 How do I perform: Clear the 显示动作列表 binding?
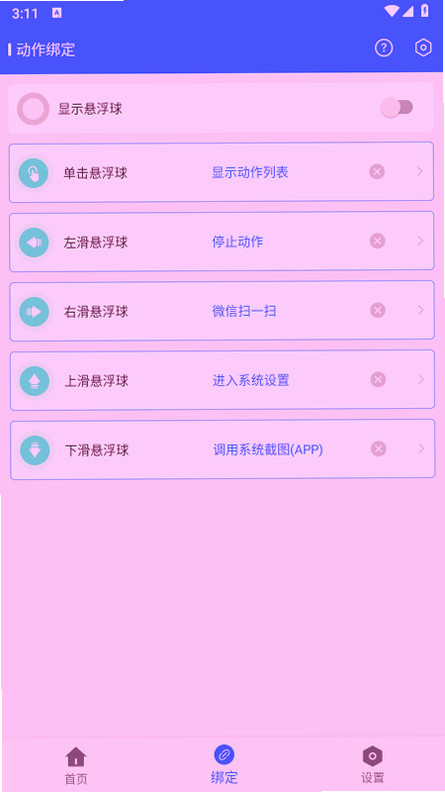tap(377, 172)
